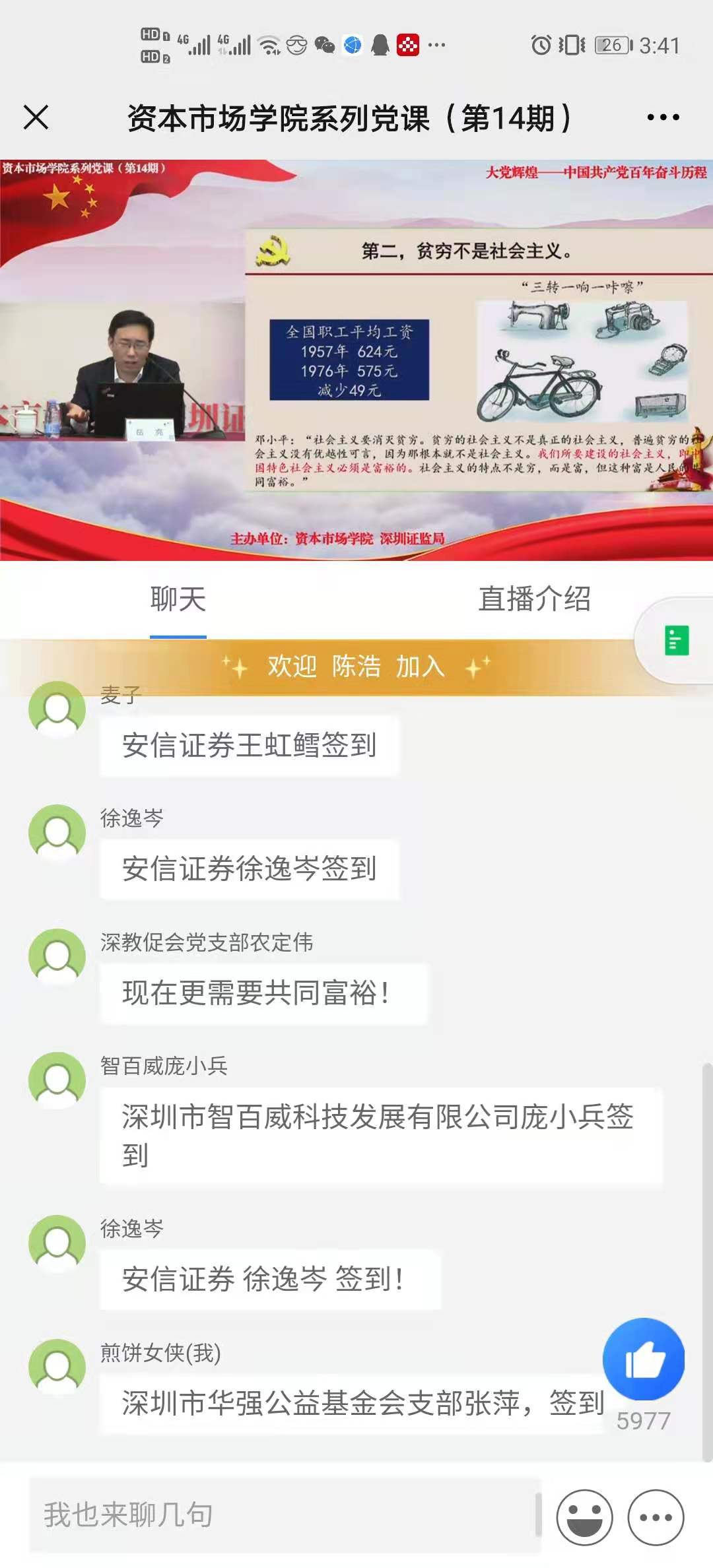Switch to the 聊天 tab
713x1568 pixels.
[x=178, y=600]
